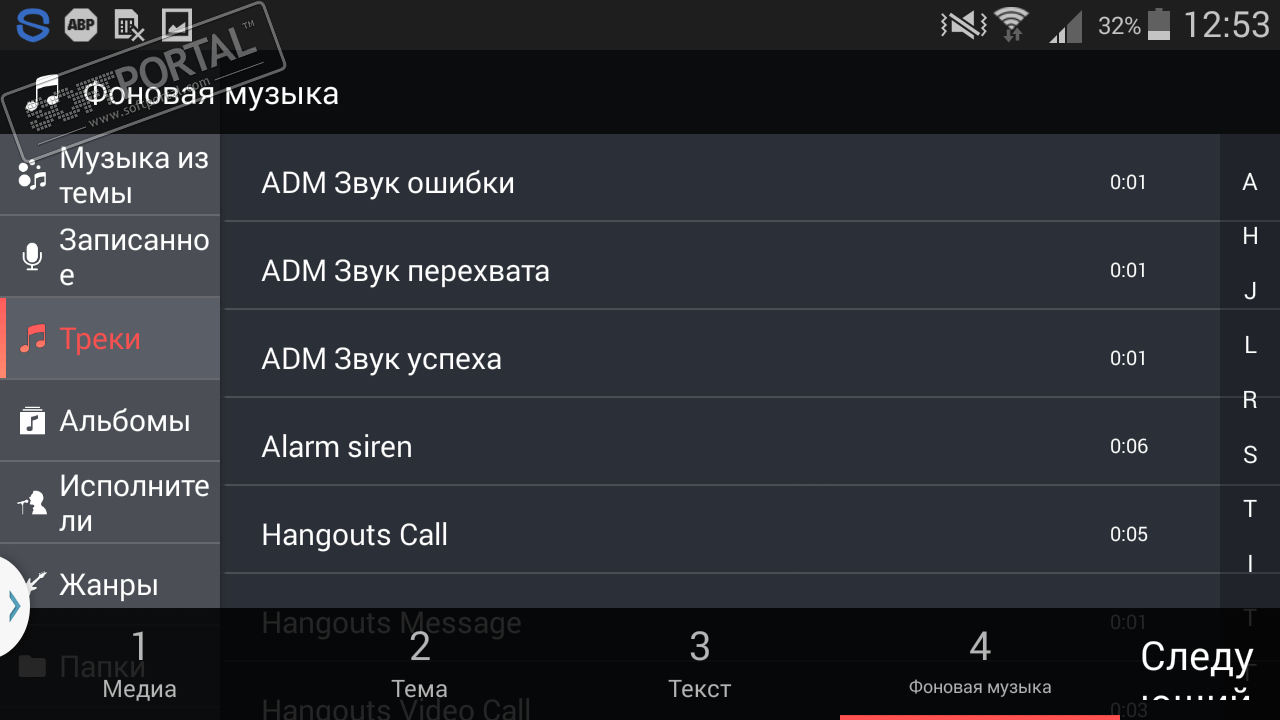
Task: Open the Музыка из темы category
Action: pos(110,175)
